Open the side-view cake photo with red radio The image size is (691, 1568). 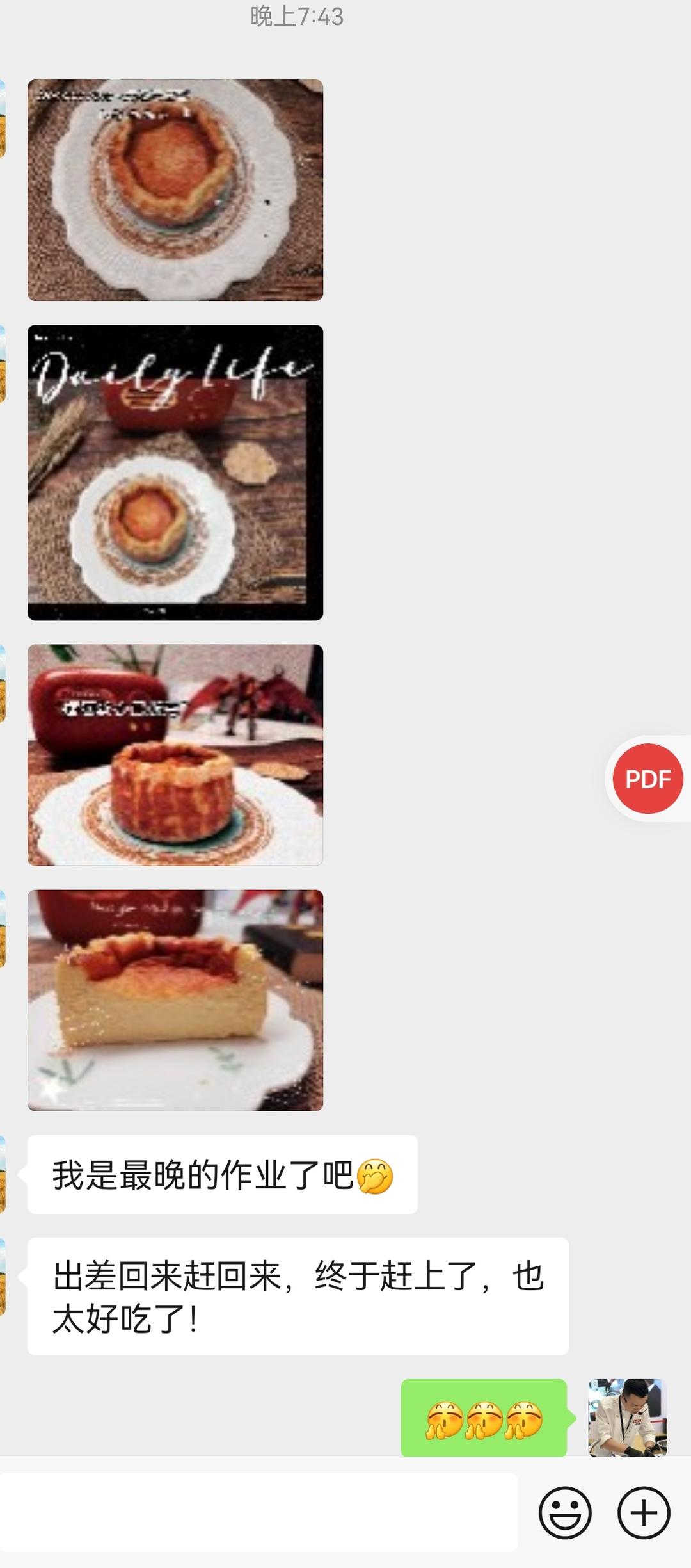[175, 755]
